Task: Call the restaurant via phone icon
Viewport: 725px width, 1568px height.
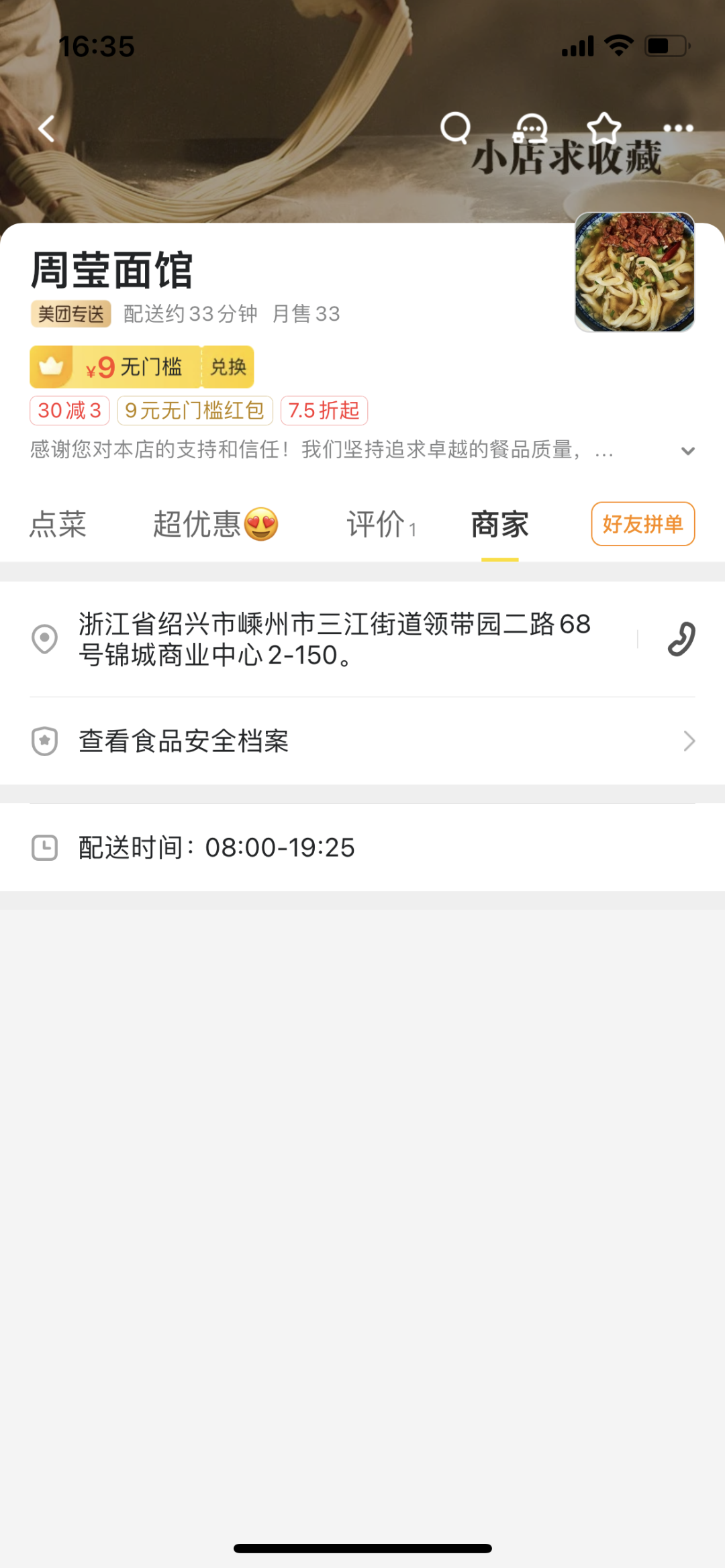Action: 681,639
